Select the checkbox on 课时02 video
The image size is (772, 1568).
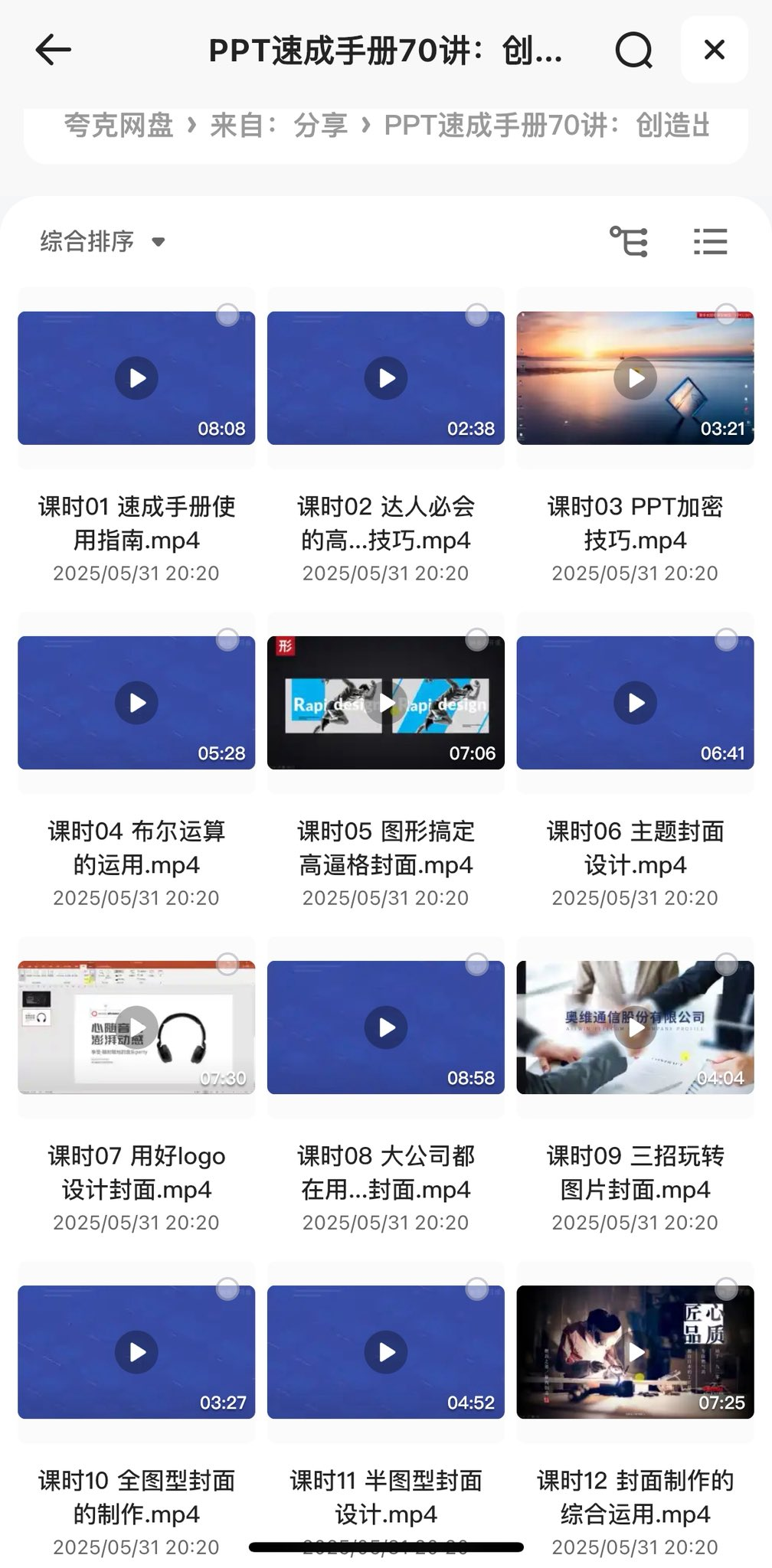click(x=476, y=315)
